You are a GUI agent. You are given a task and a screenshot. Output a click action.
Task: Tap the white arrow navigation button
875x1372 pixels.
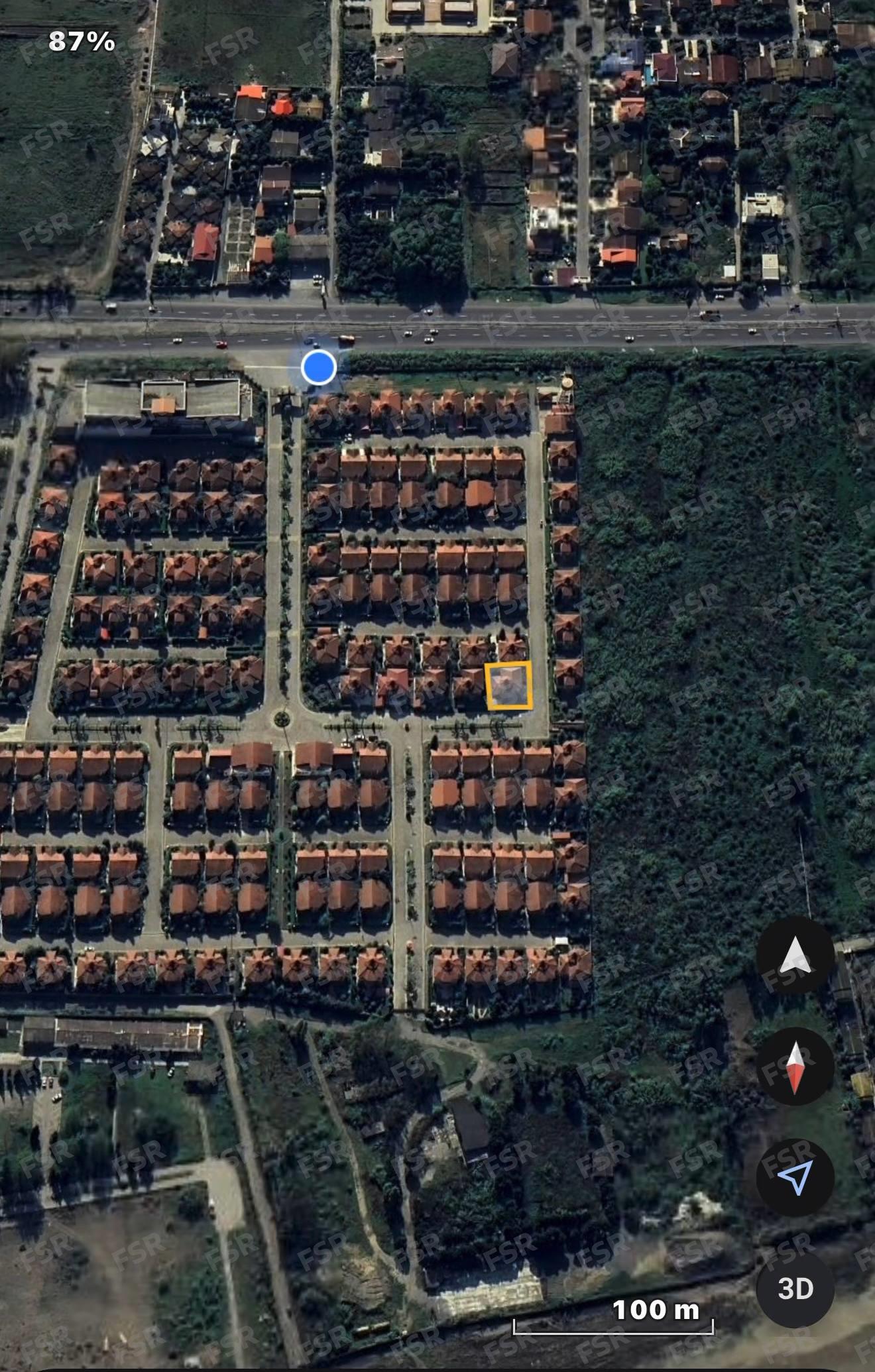click(795, 956)
